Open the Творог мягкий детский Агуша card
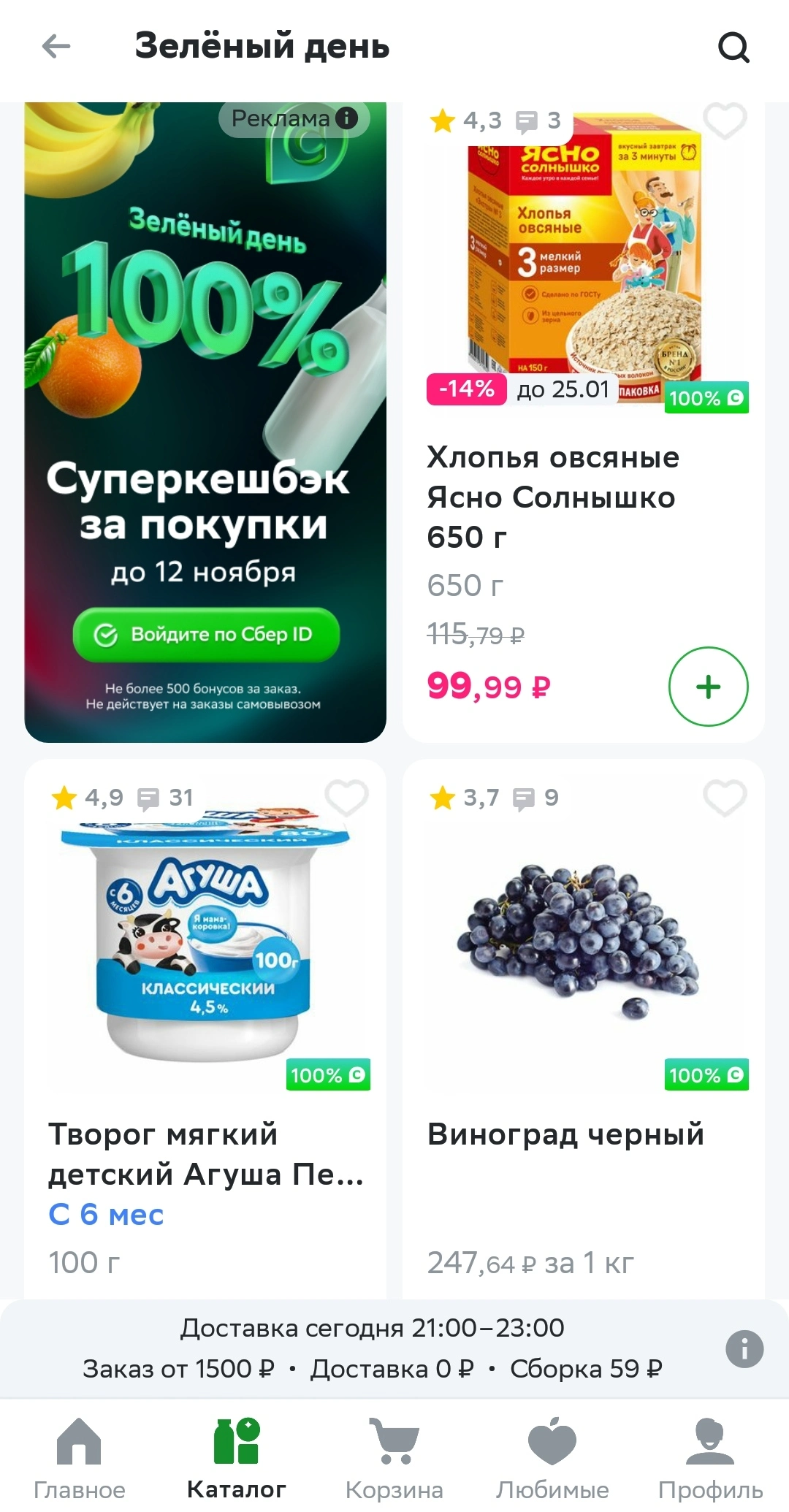Screen dimensions: 789x1512 tap(205, 1028)
